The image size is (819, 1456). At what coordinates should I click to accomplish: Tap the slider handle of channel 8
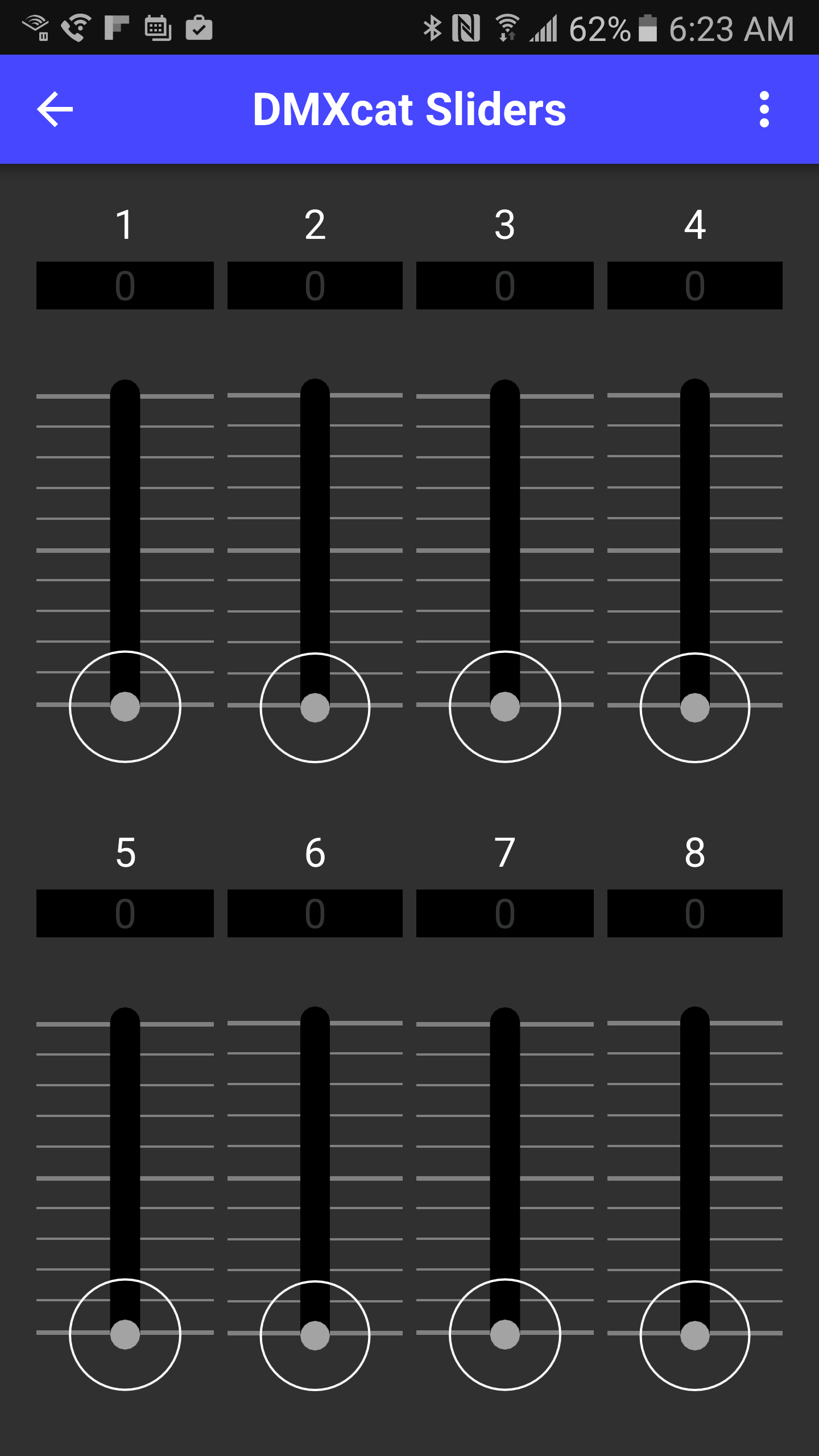point(695,1335)
